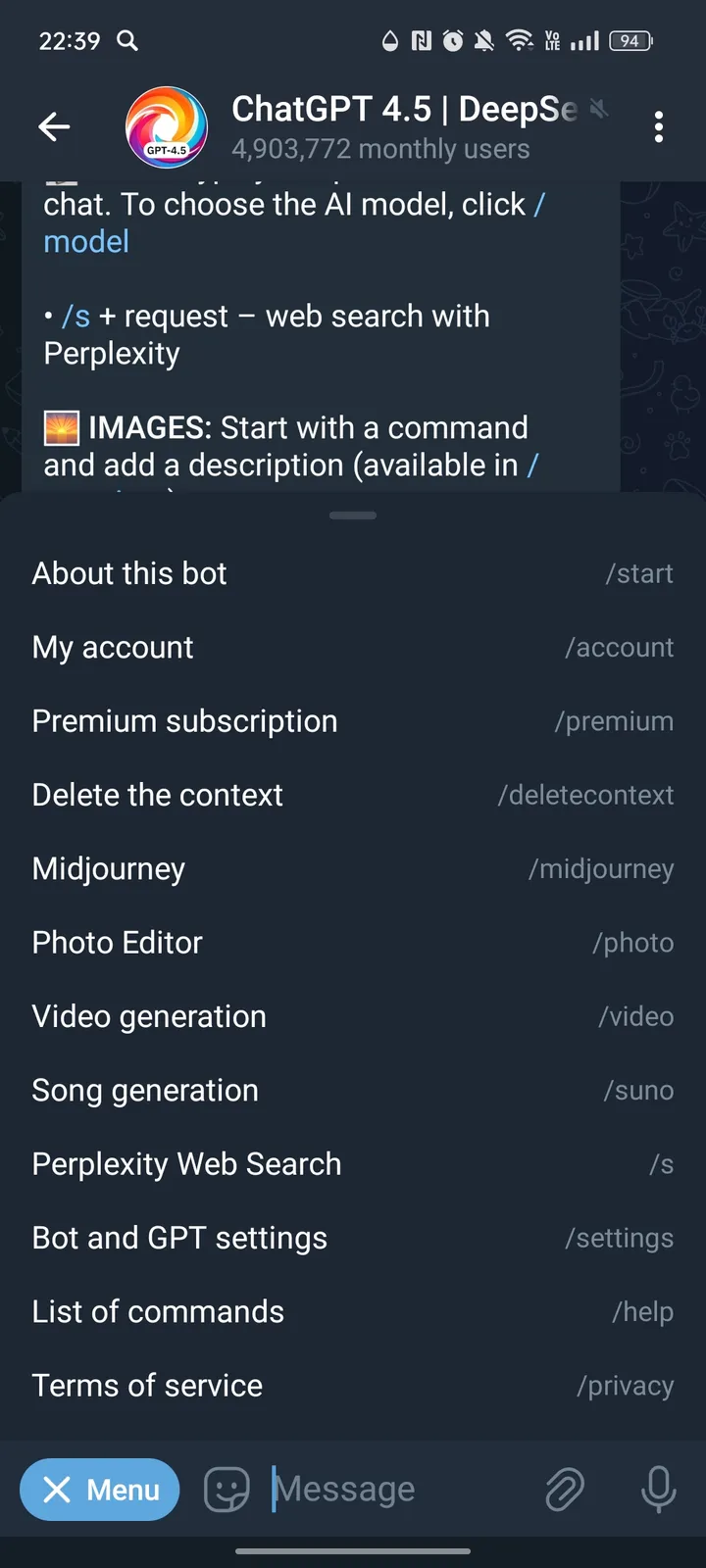Select Perplexity Web Search command
Image resolution: width=706 pixels, height=1568 pixels.
(186, 1163)
